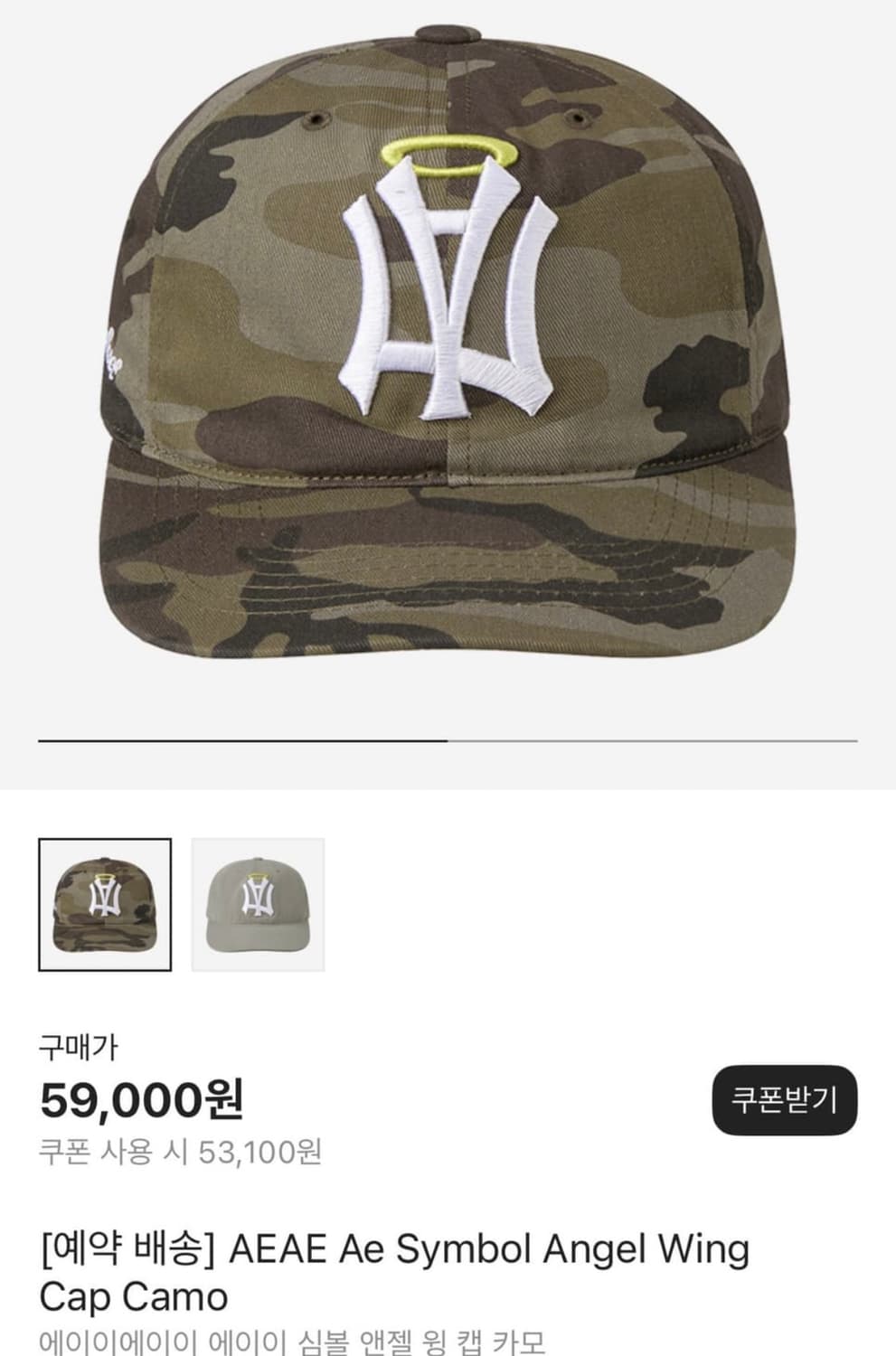The image size is (896, 1356).
Task: Tap 쿠폰받기 to get the coupon
Action: tap(784, 1099)
